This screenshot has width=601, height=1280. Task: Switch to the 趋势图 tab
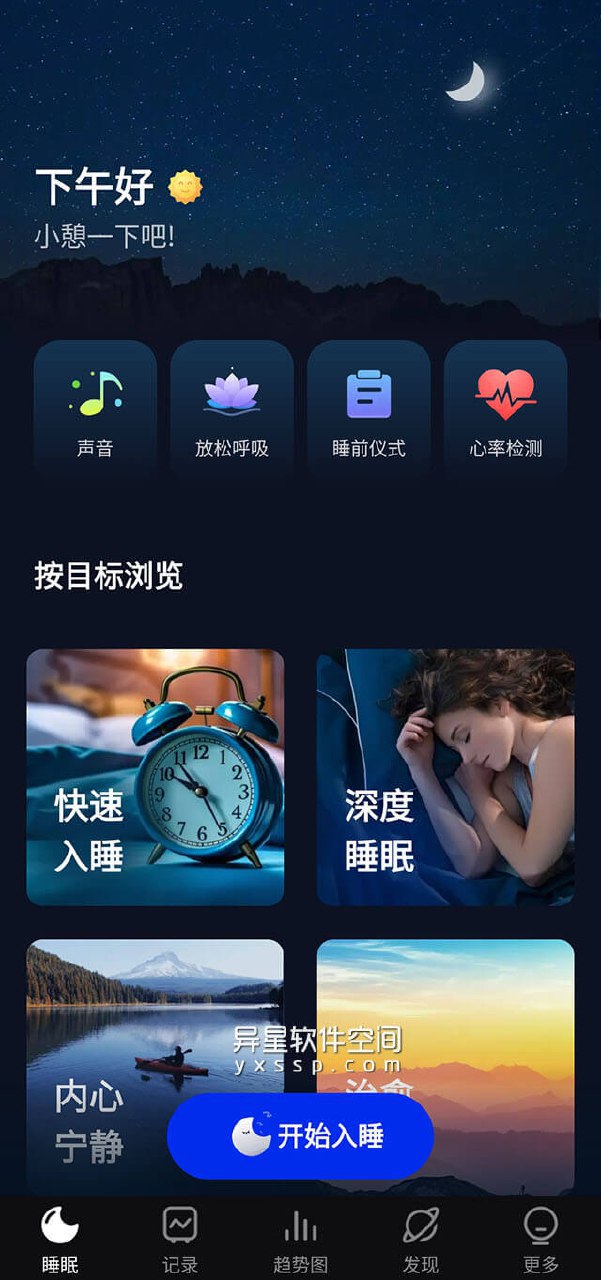pos(300,1238)
